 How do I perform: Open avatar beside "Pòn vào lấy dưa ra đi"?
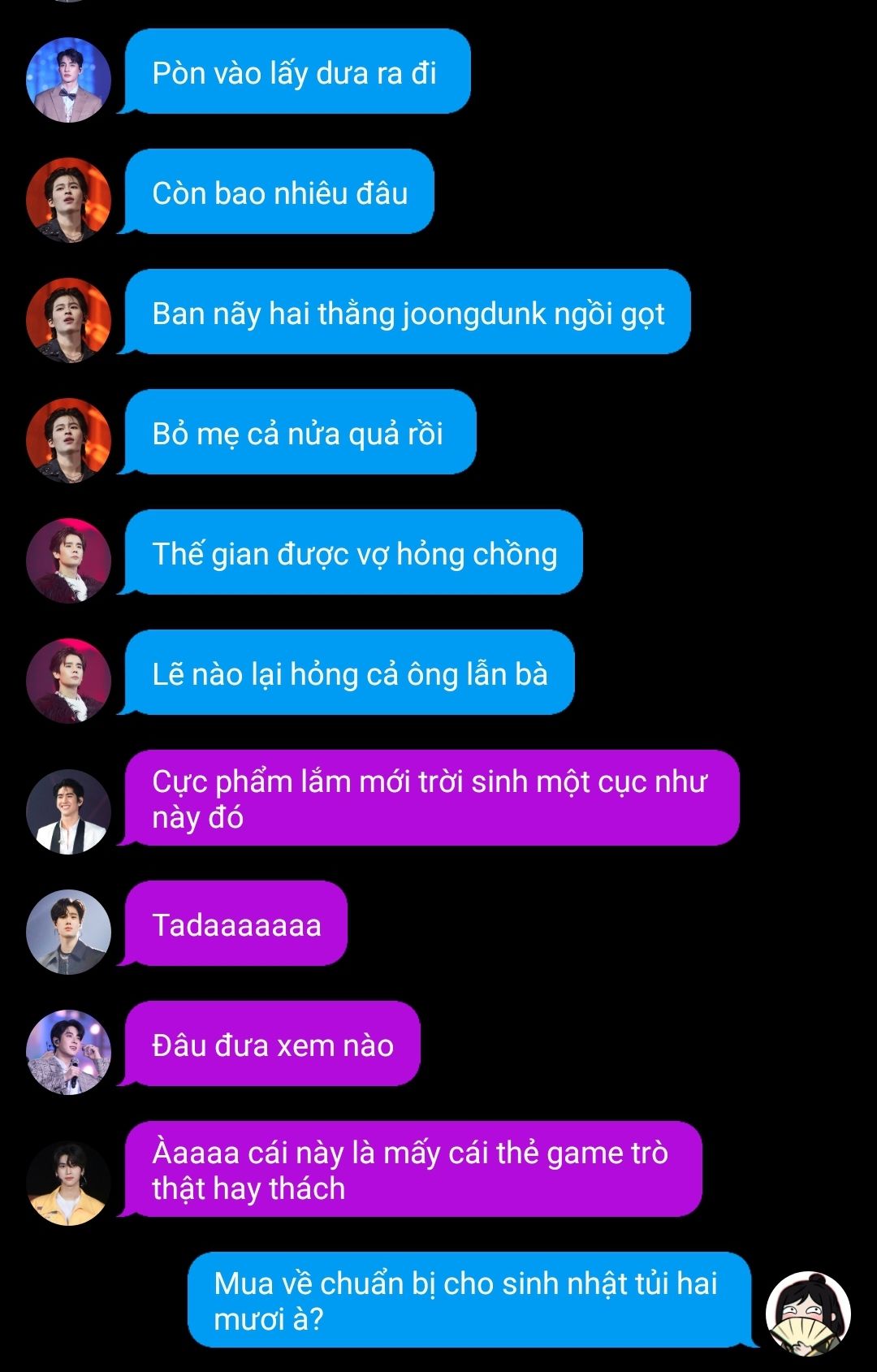(68, 80)
